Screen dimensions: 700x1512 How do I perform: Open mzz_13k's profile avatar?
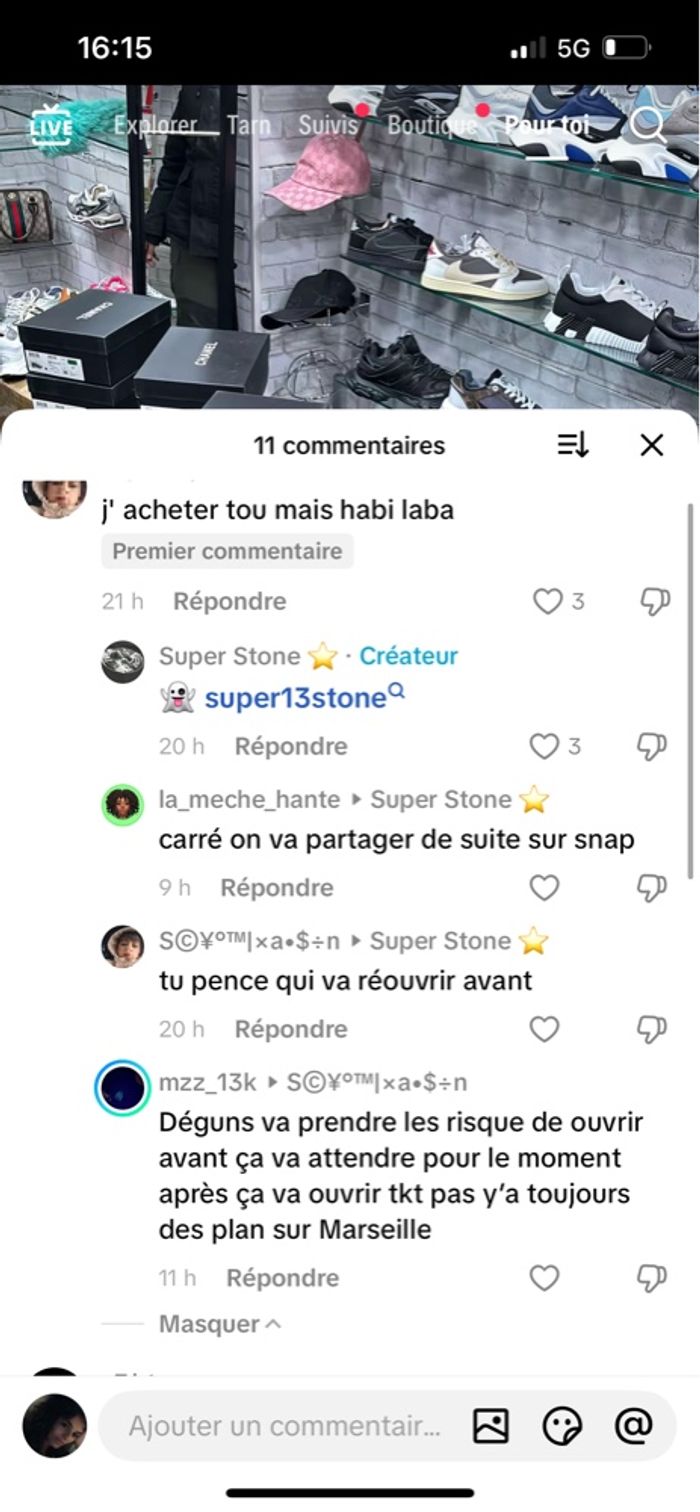pos(123,1088)
